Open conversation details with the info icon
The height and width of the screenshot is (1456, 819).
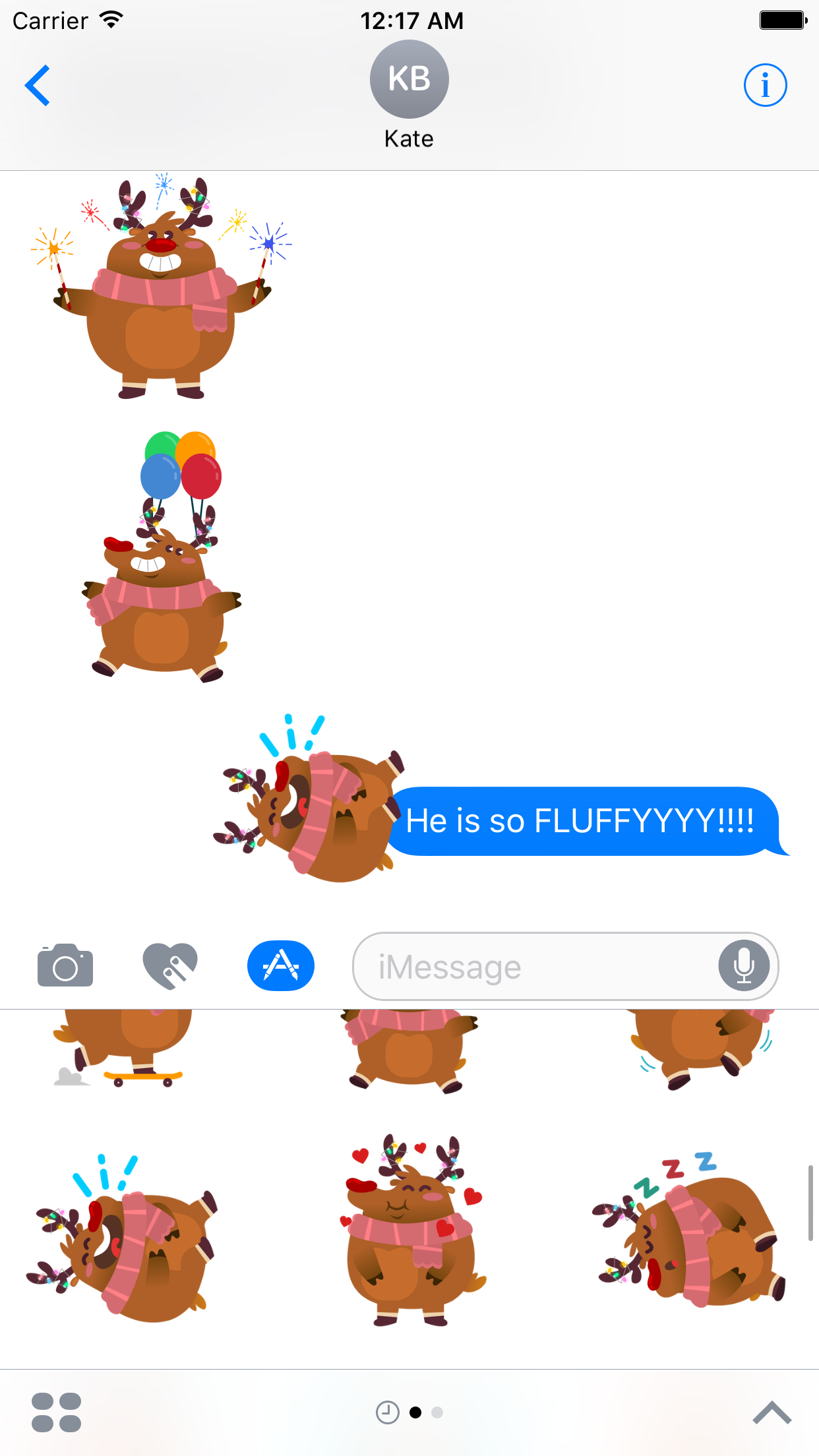[x=766, y=84]
